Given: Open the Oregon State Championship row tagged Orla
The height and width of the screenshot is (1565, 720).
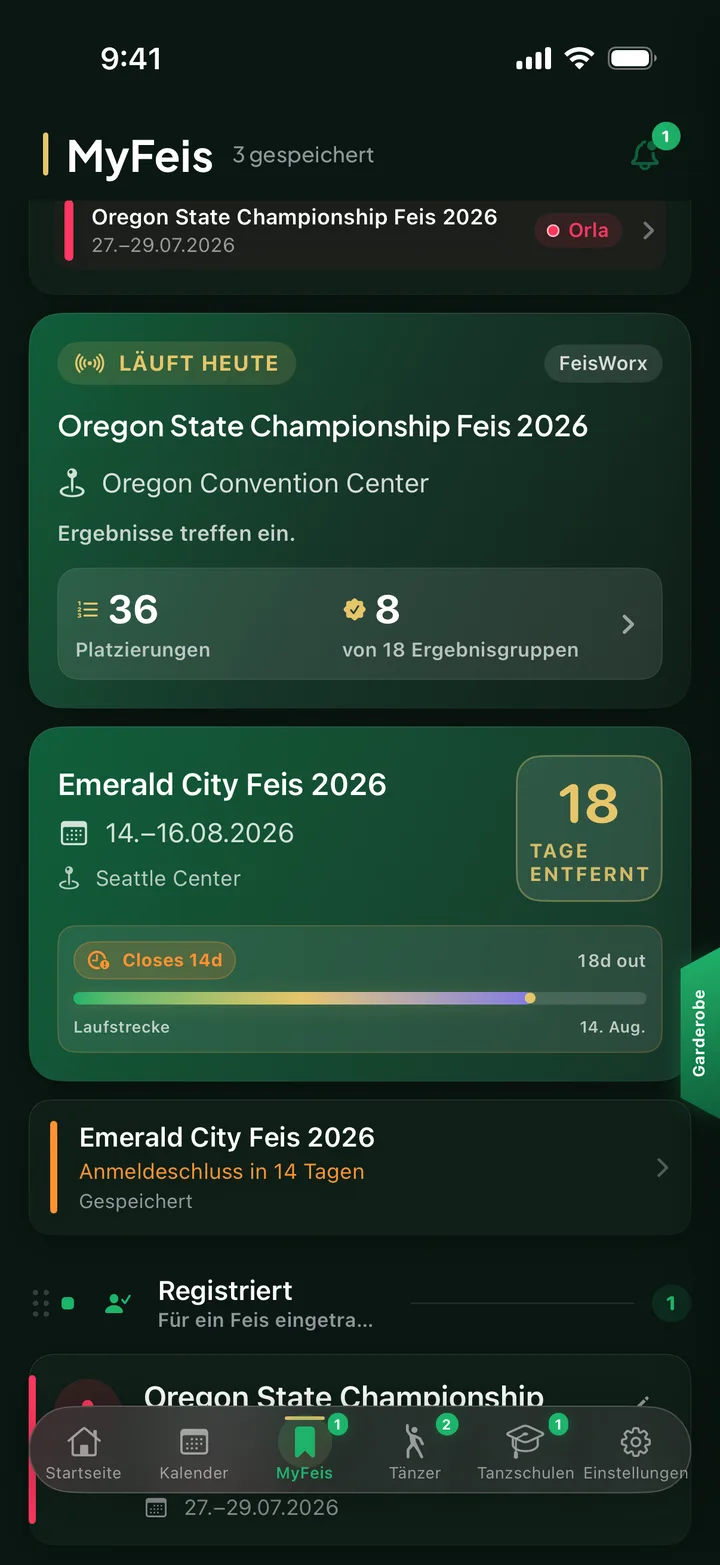Looking at the screenshot, I should (x=360, y=231).
